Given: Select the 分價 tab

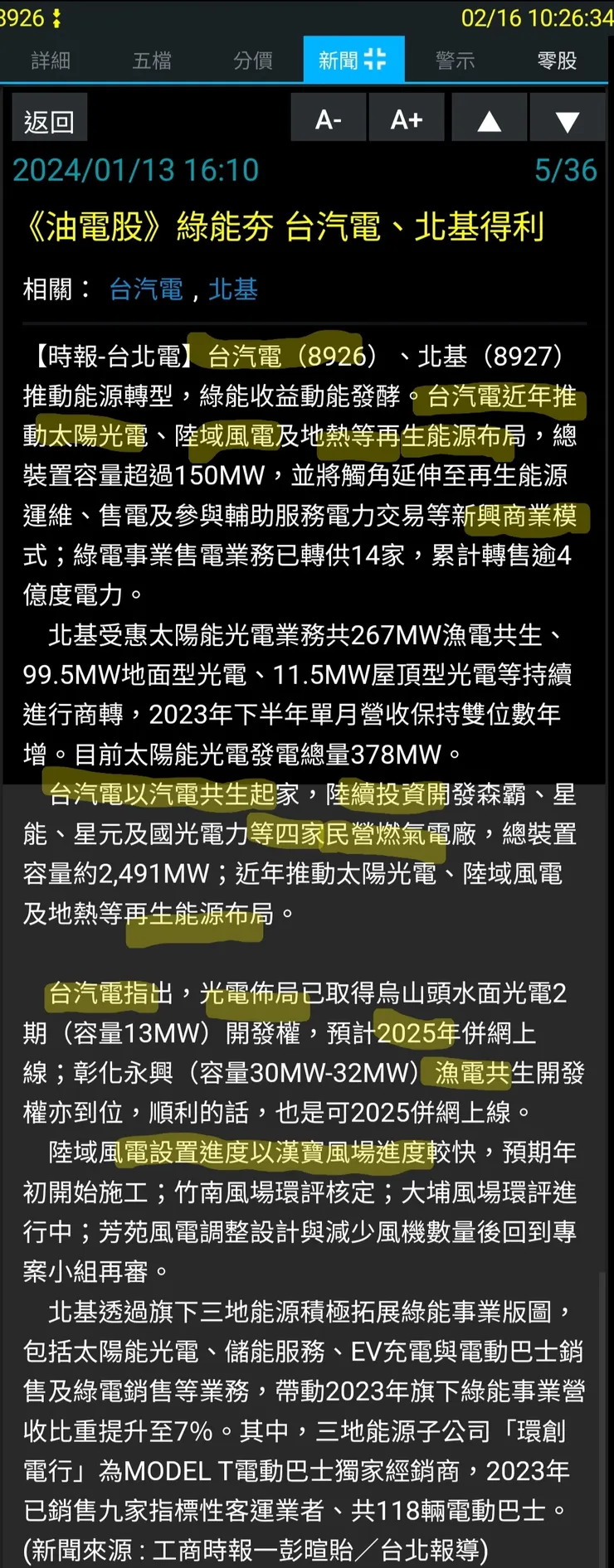Looking at the screenshot, I should 253,61.
